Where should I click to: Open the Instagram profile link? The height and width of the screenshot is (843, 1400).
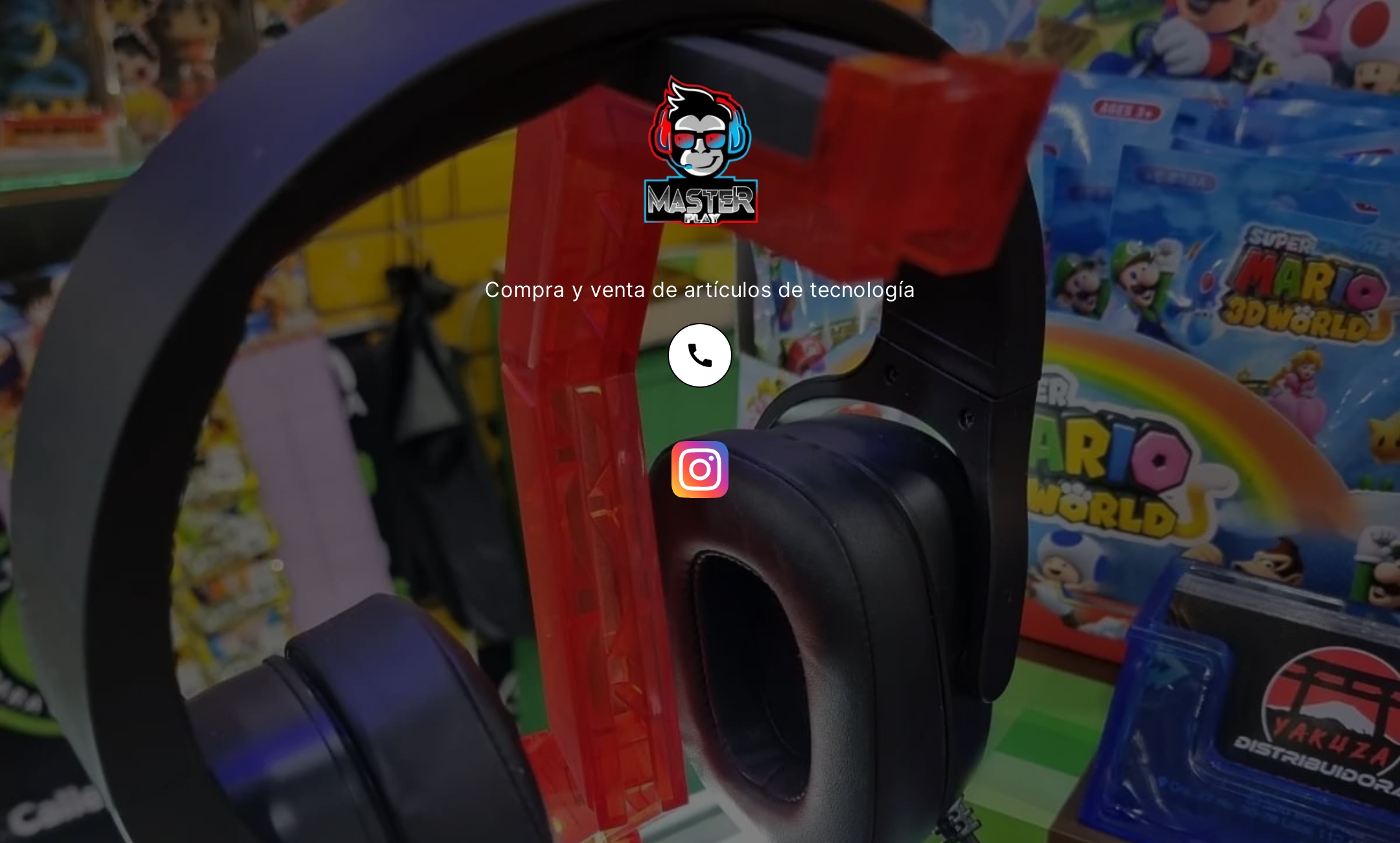click(699, 469)
